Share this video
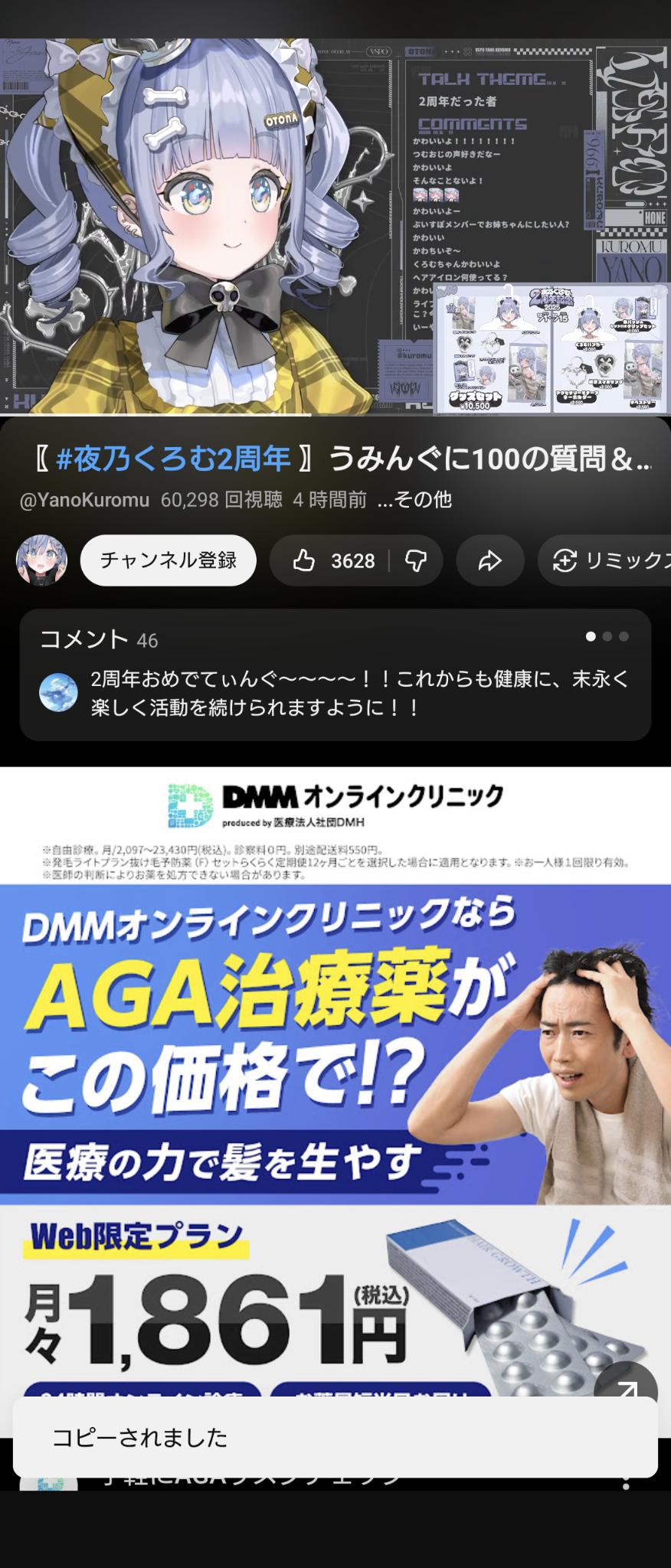 489,561
